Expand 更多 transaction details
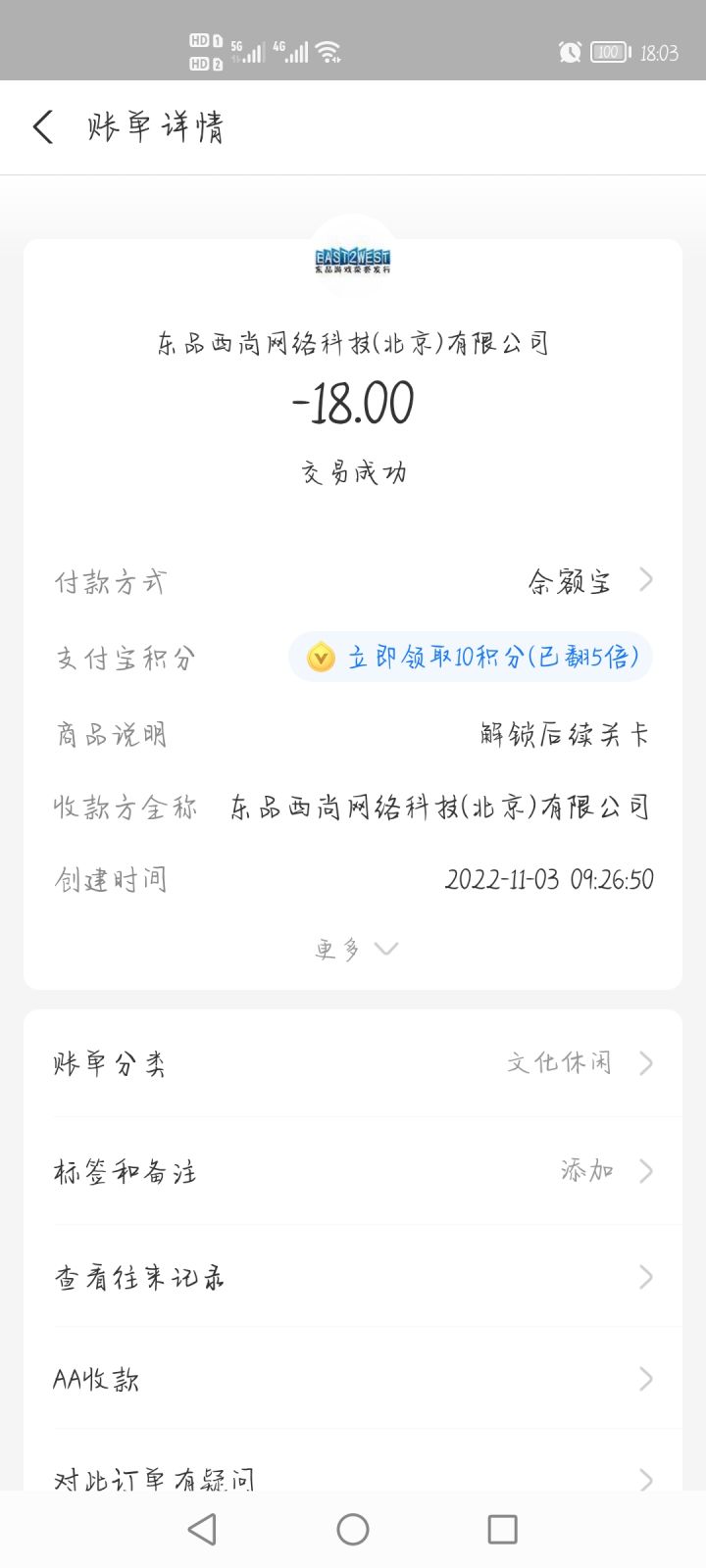706x1568 pixels. click(355, 949)
